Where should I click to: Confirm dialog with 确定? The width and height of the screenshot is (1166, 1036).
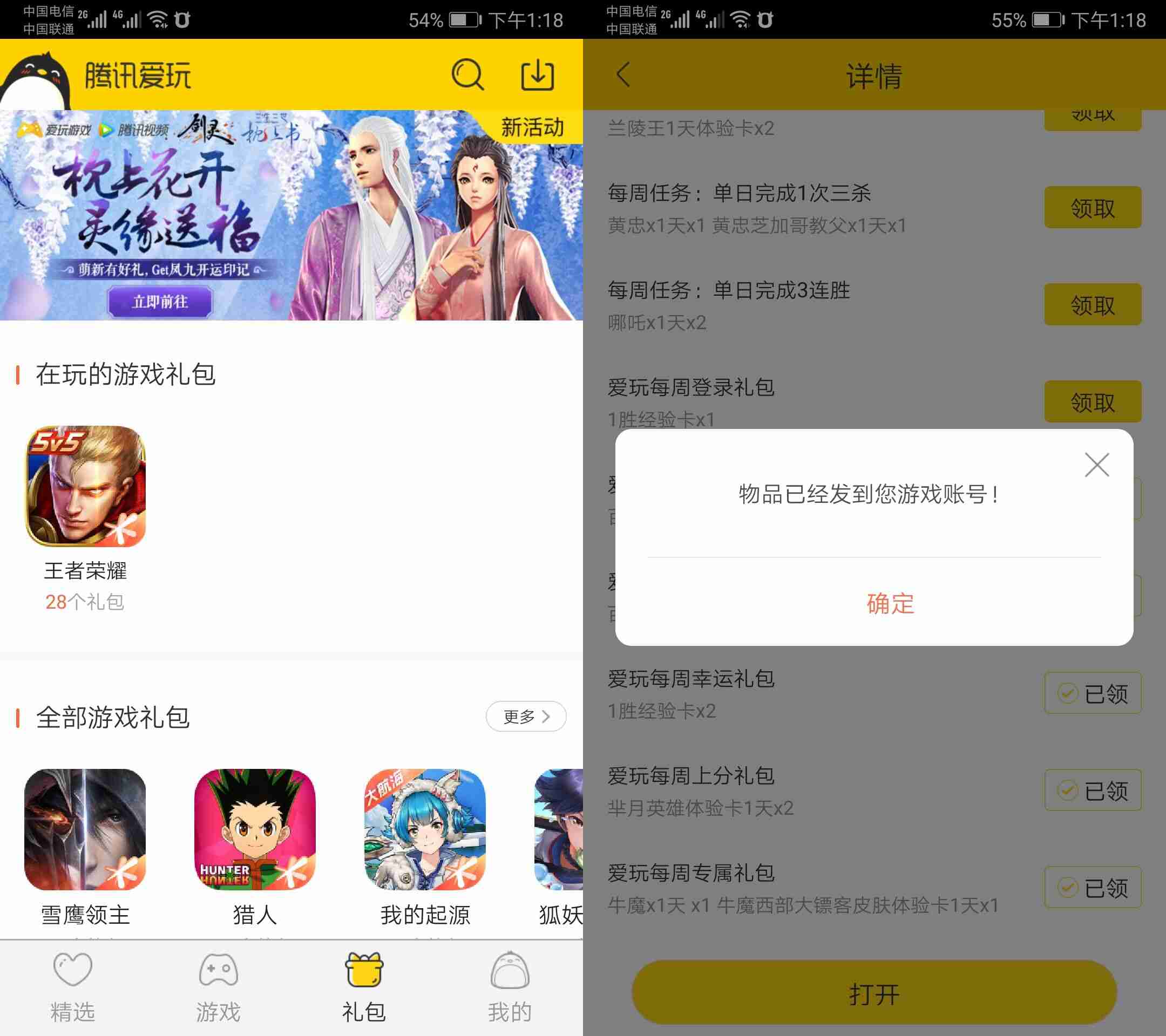tap(890, 603)
